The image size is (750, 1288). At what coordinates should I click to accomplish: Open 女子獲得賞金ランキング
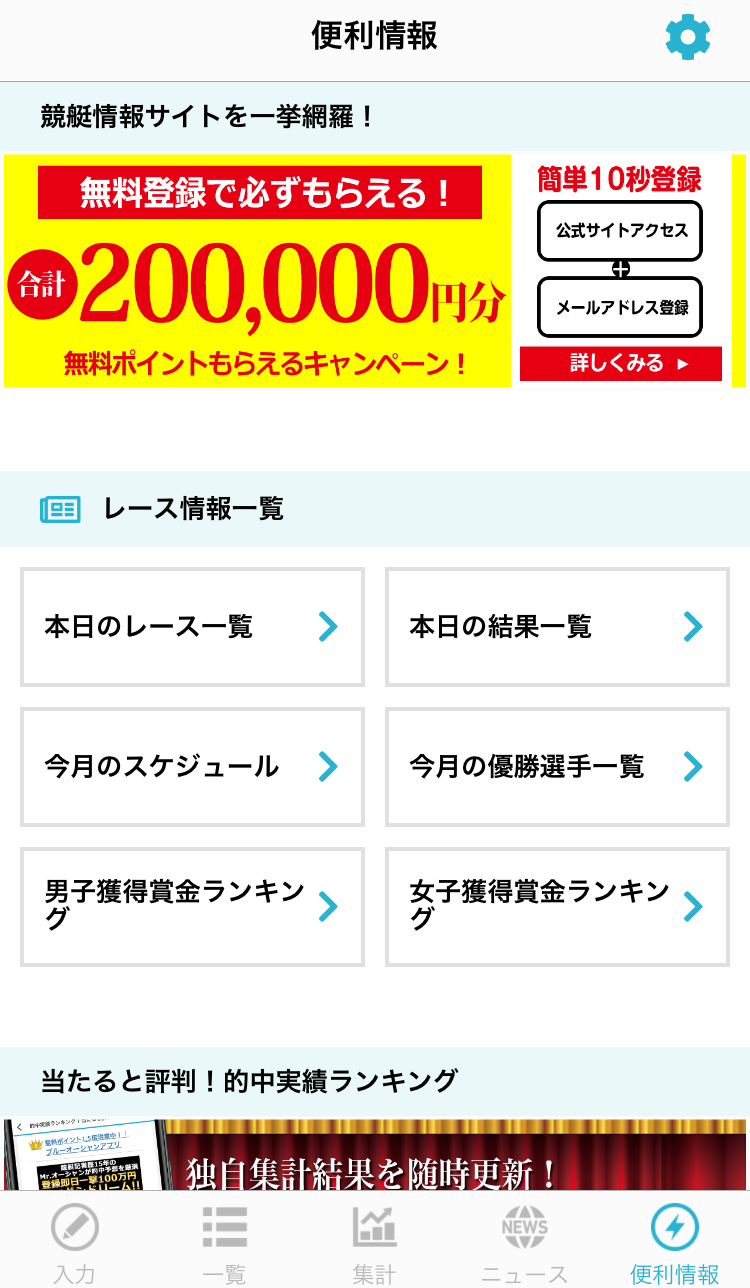557,907
